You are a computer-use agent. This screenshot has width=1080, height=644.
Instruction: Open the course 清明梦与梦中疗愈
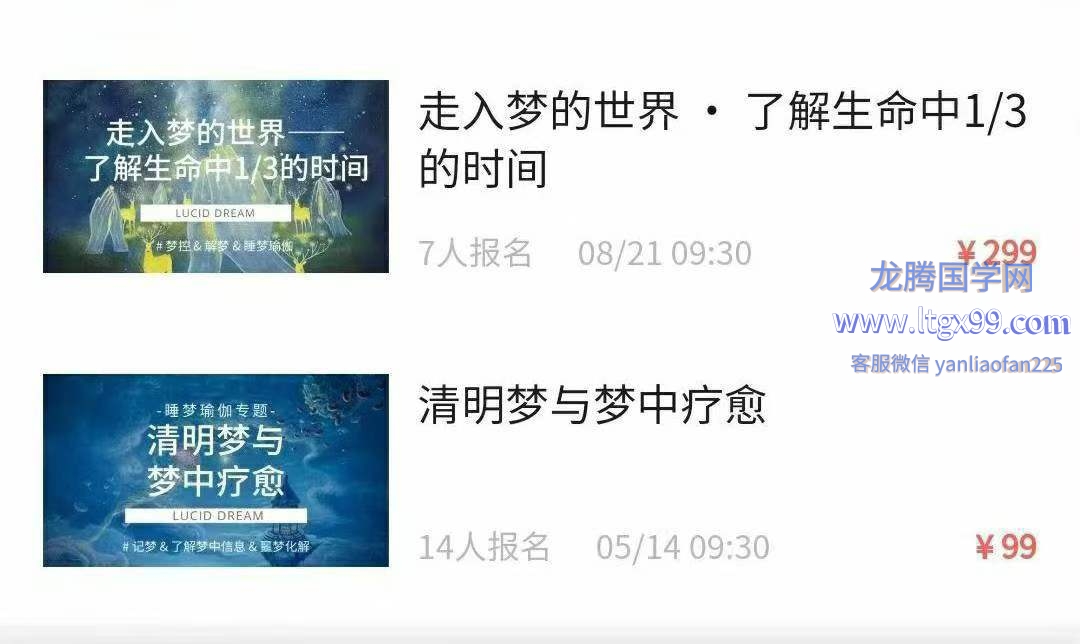(592, 406)
